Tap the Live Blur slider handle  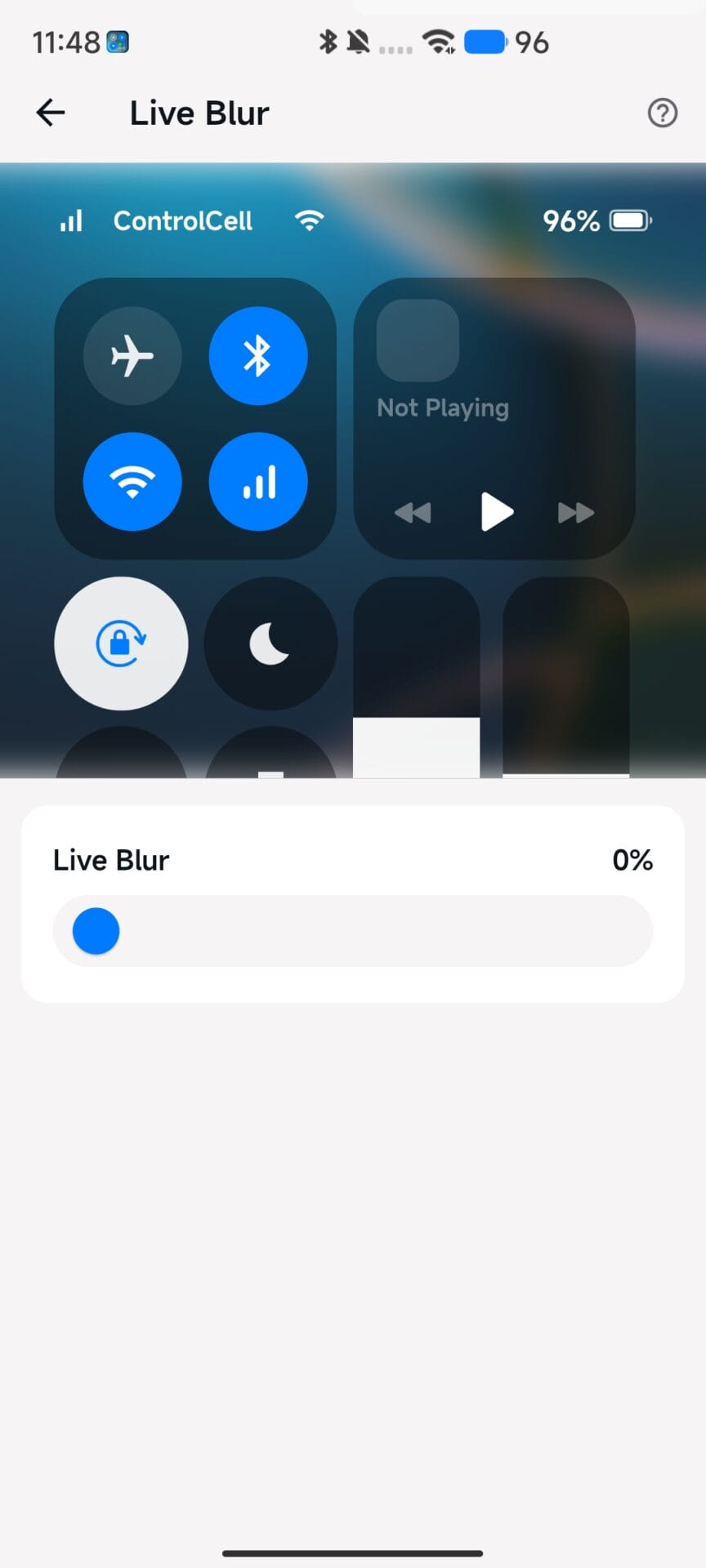click(x=96, y=931)
